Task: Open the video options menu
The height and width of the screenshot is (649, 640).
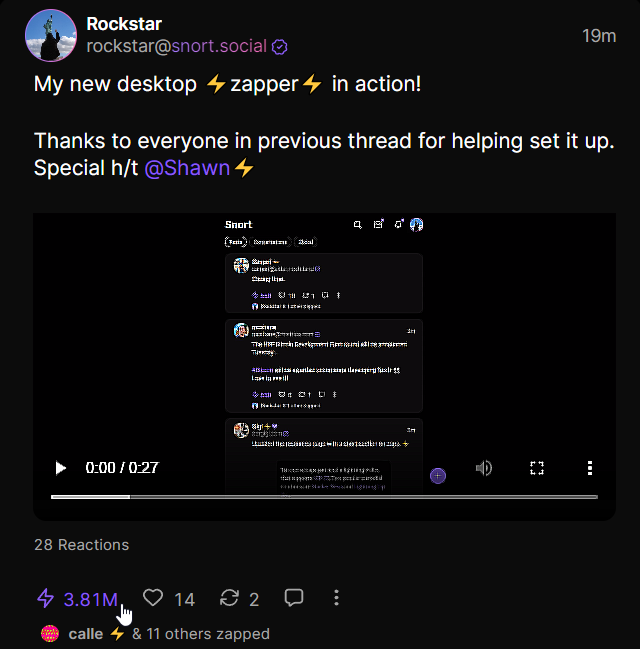Action: (590, 468)
